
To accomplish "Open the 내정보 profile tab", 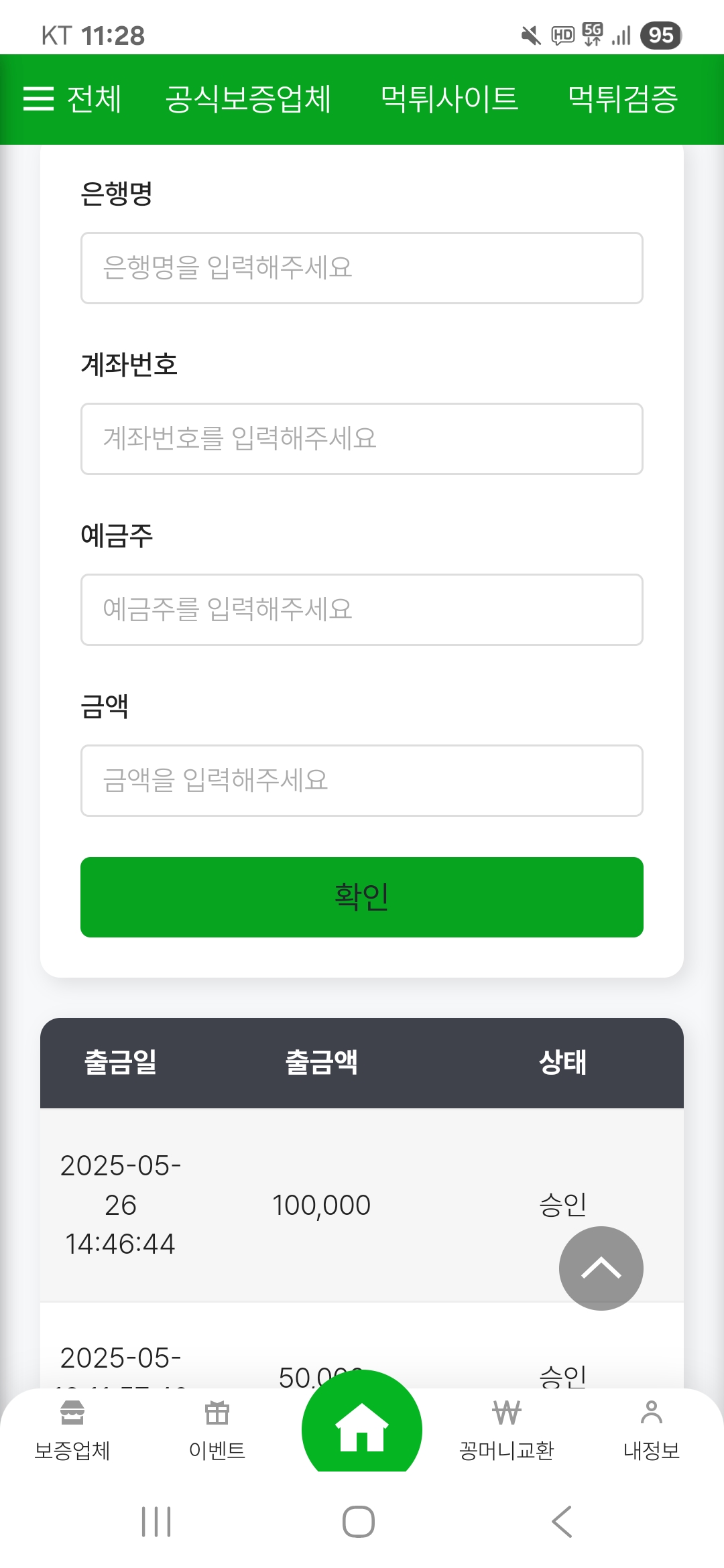I will click(x=652, y=1431).
